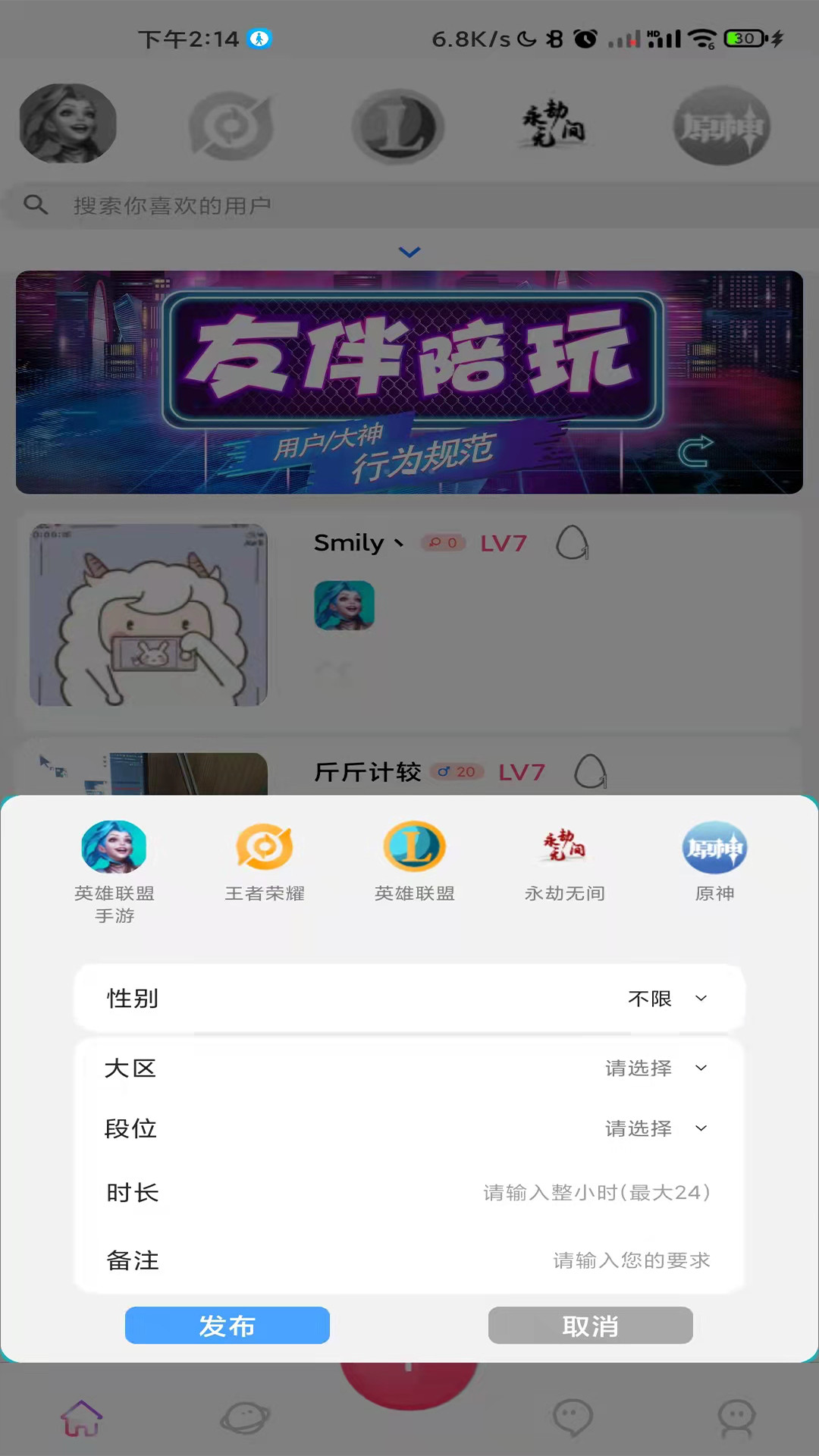Select the 英雄联盟手游 game icon

(x=114, y=847)
